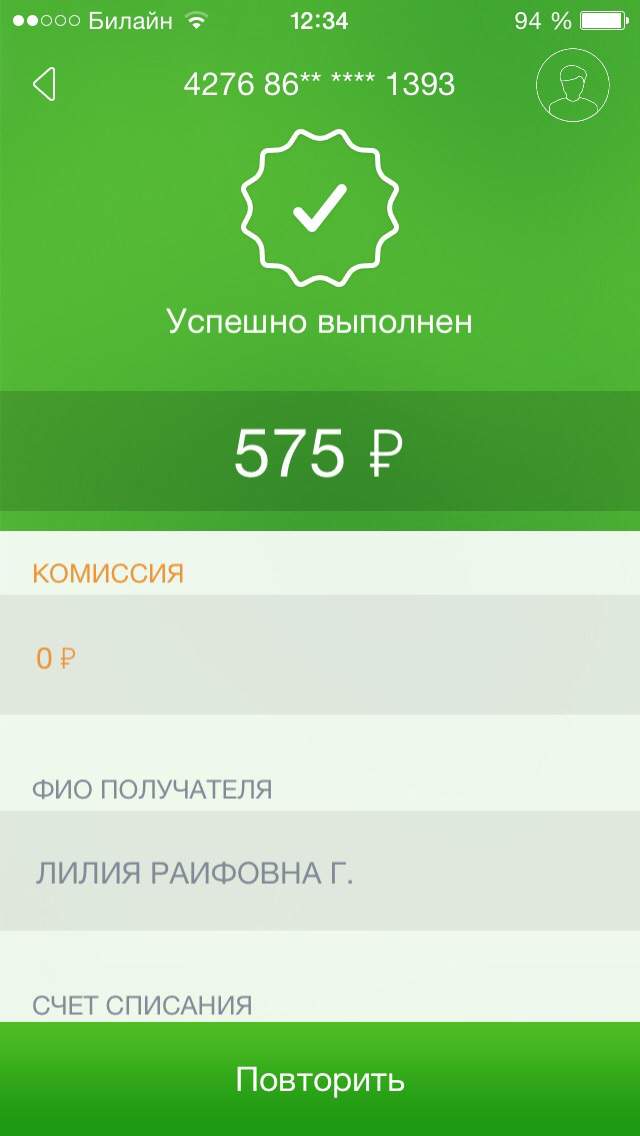640x1136 pixels.
Task: Tap Повторить to repeat the payment
Action: 320,1079
